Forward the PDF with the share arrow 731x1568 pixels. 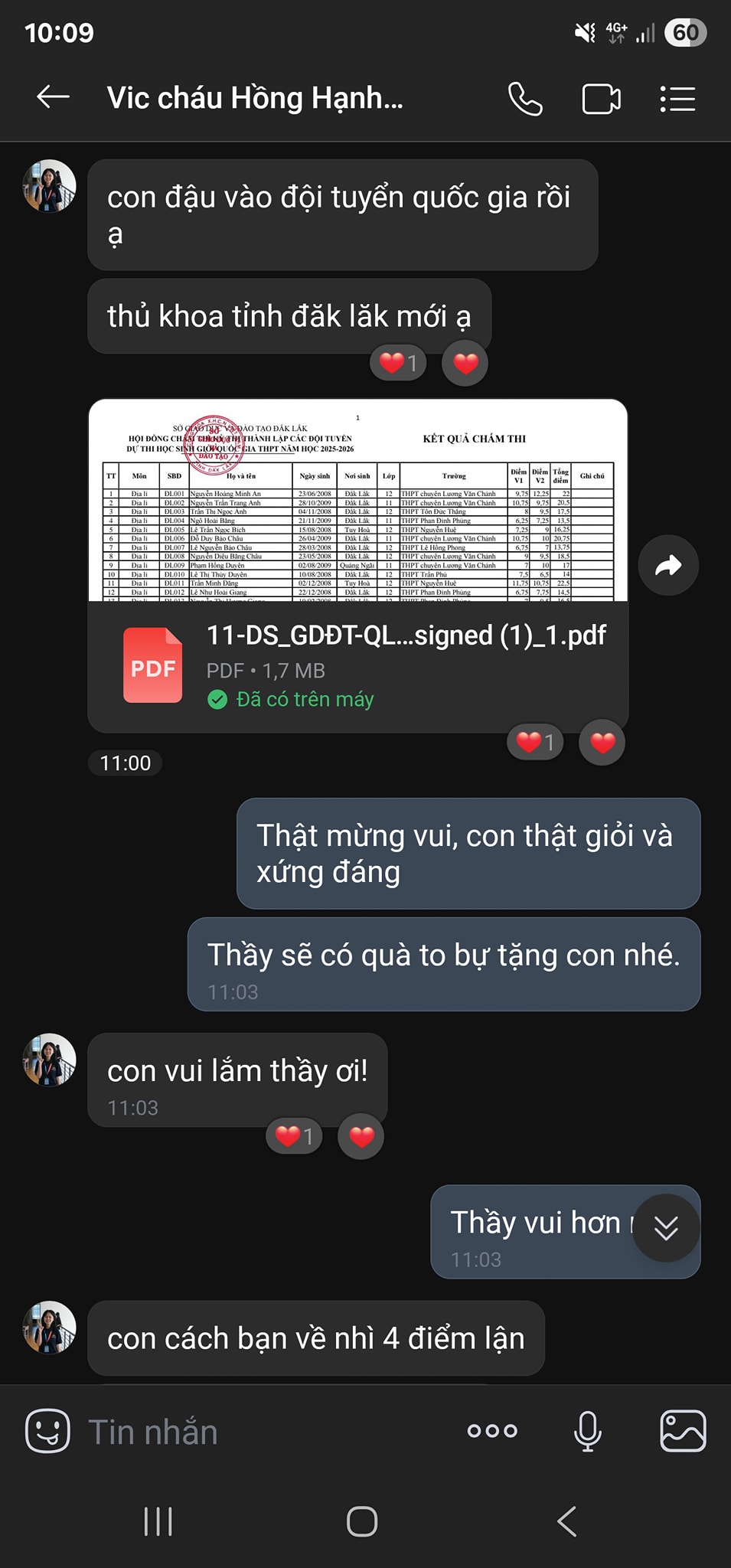668,566
